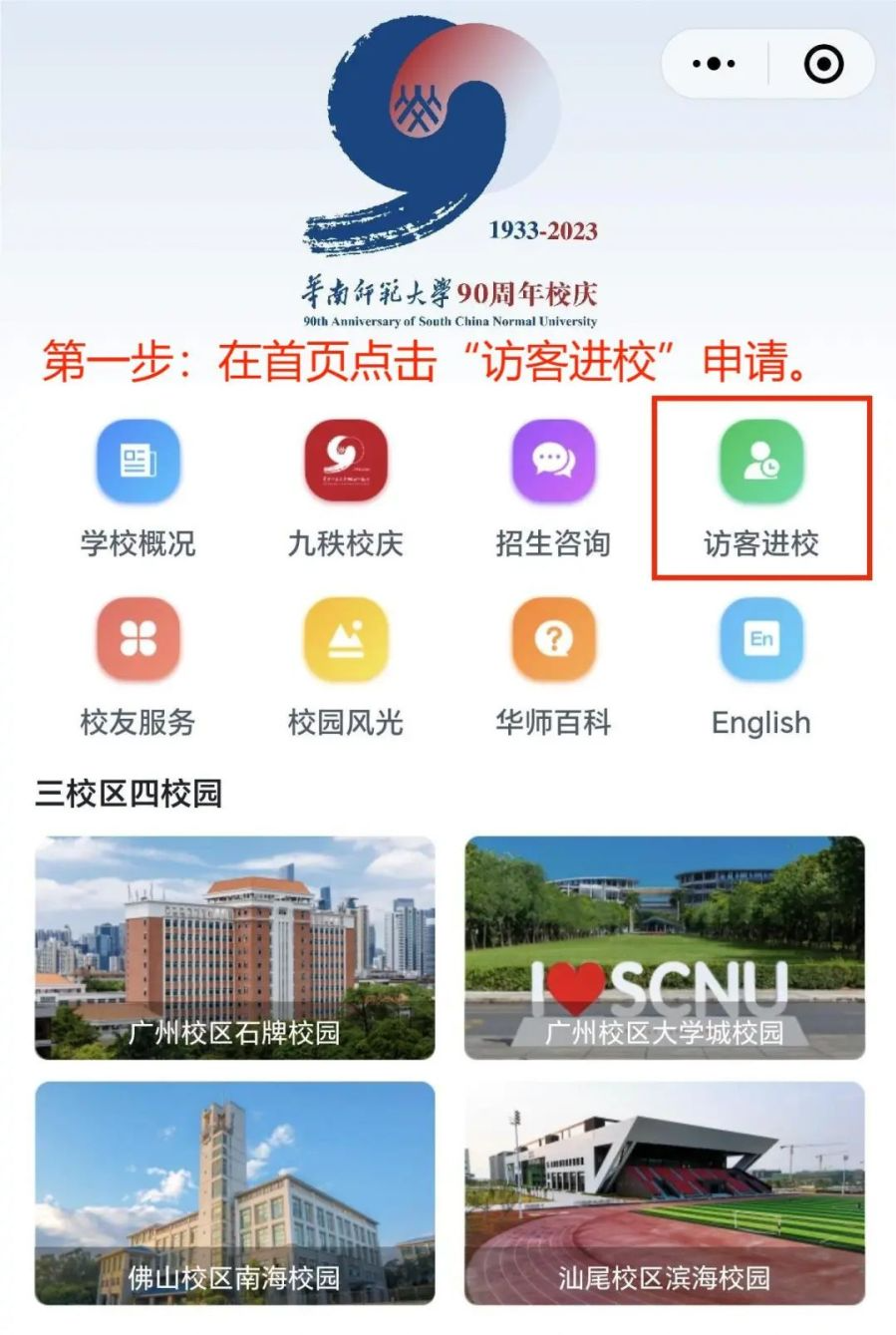
Task: Open the 校园风光 campus scenery icon
Action: [x=346, y=641]
